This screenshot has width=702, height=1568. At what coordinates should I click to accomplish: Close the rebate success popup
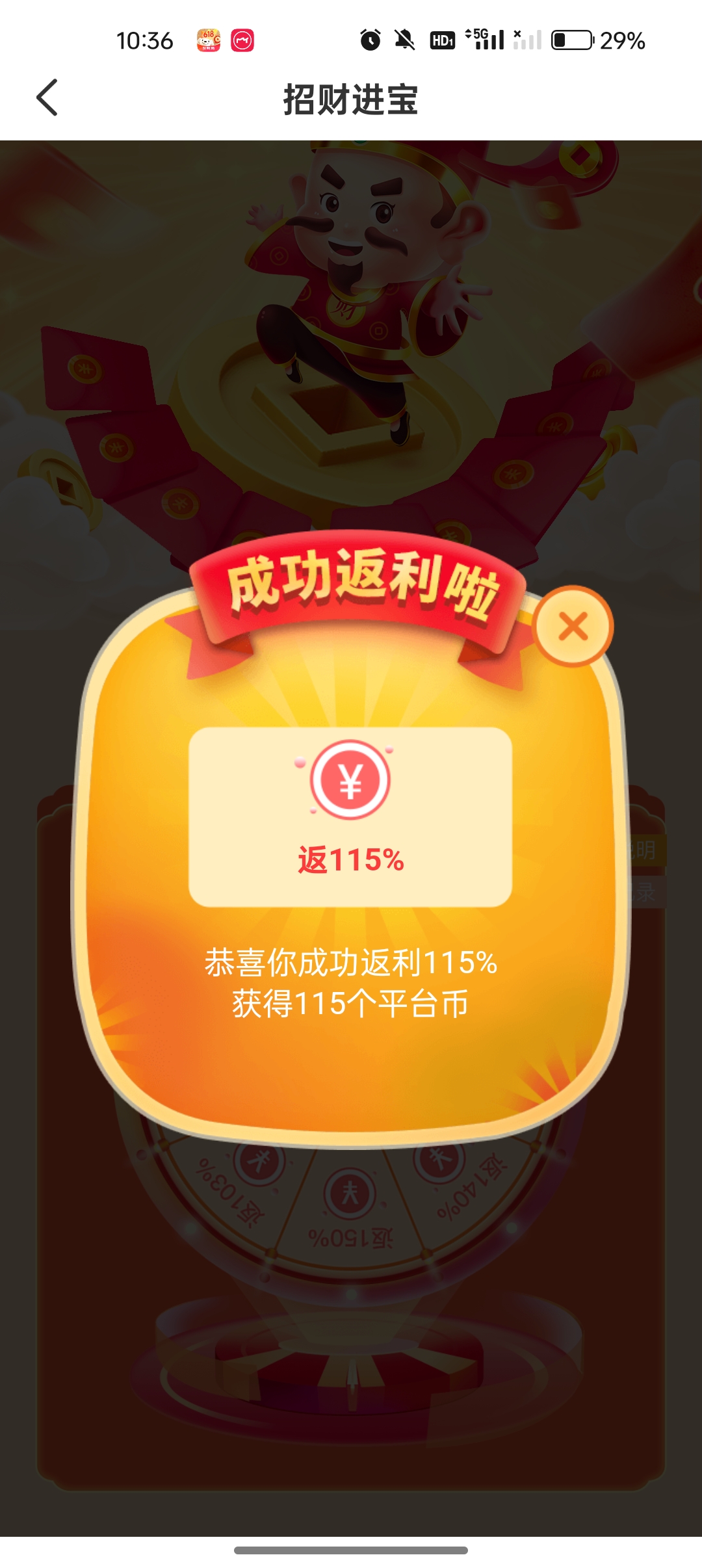(x=573, y=627)
